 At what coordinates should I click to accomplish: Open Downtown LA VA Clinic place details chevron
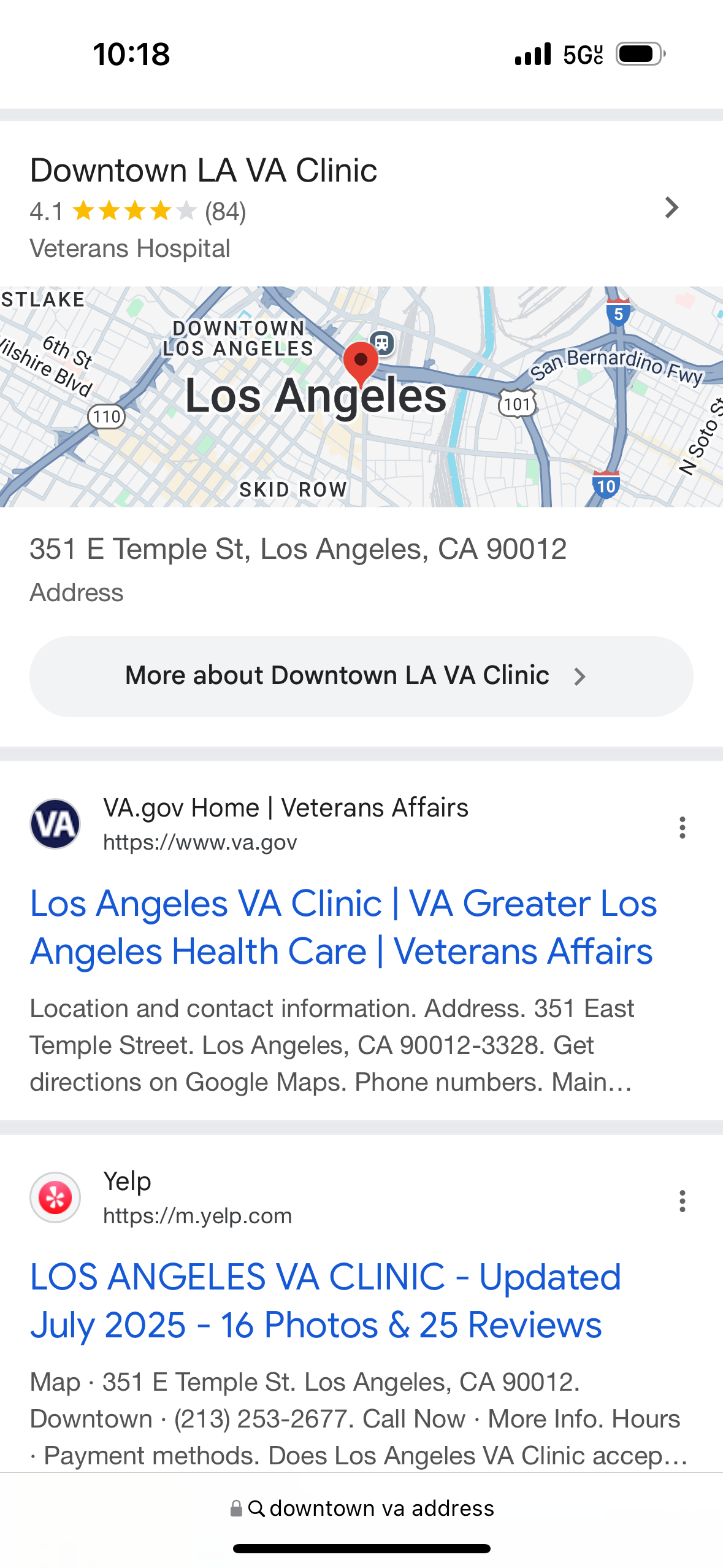671,208
